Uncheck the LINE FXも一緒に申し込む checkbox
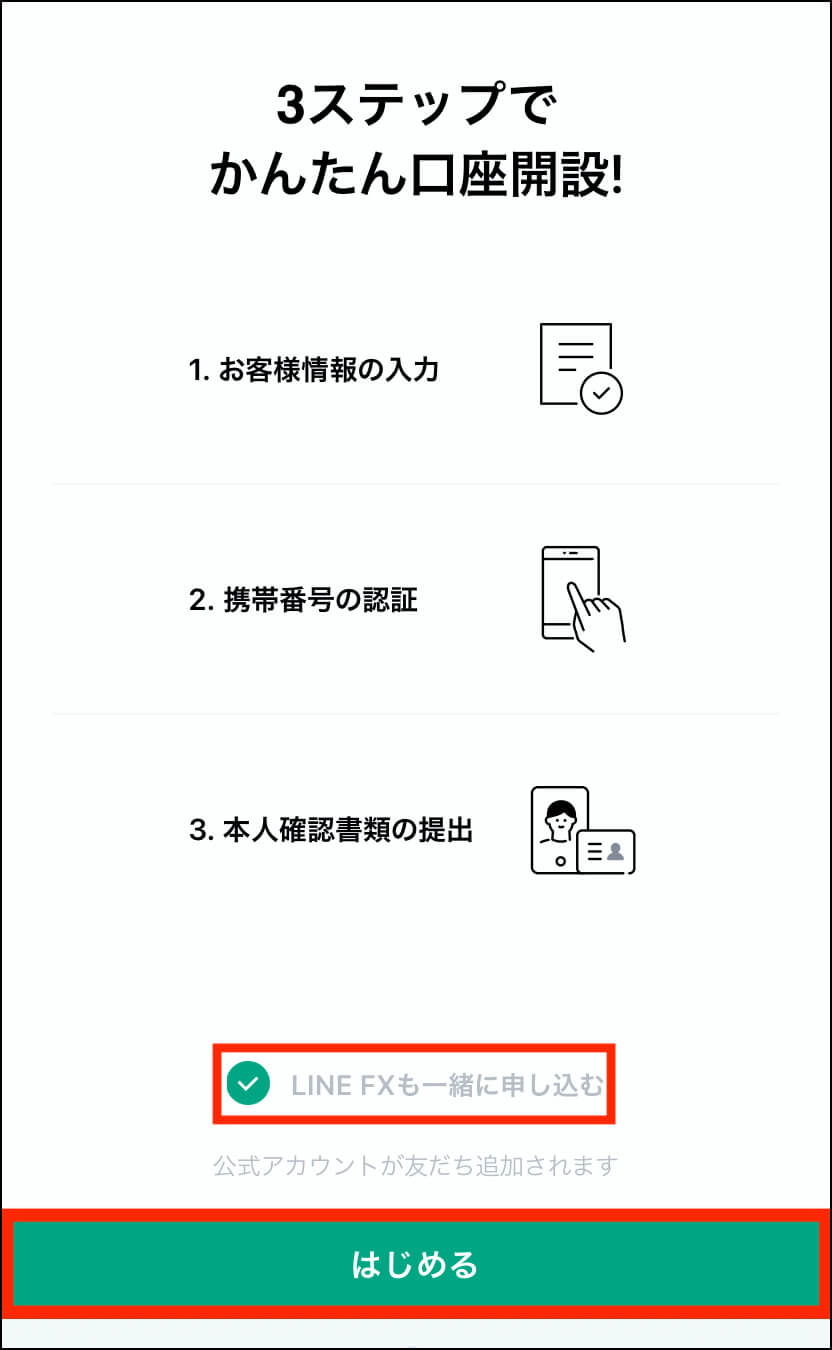Screen dimensions: 832x1350 coord(248,1083)
